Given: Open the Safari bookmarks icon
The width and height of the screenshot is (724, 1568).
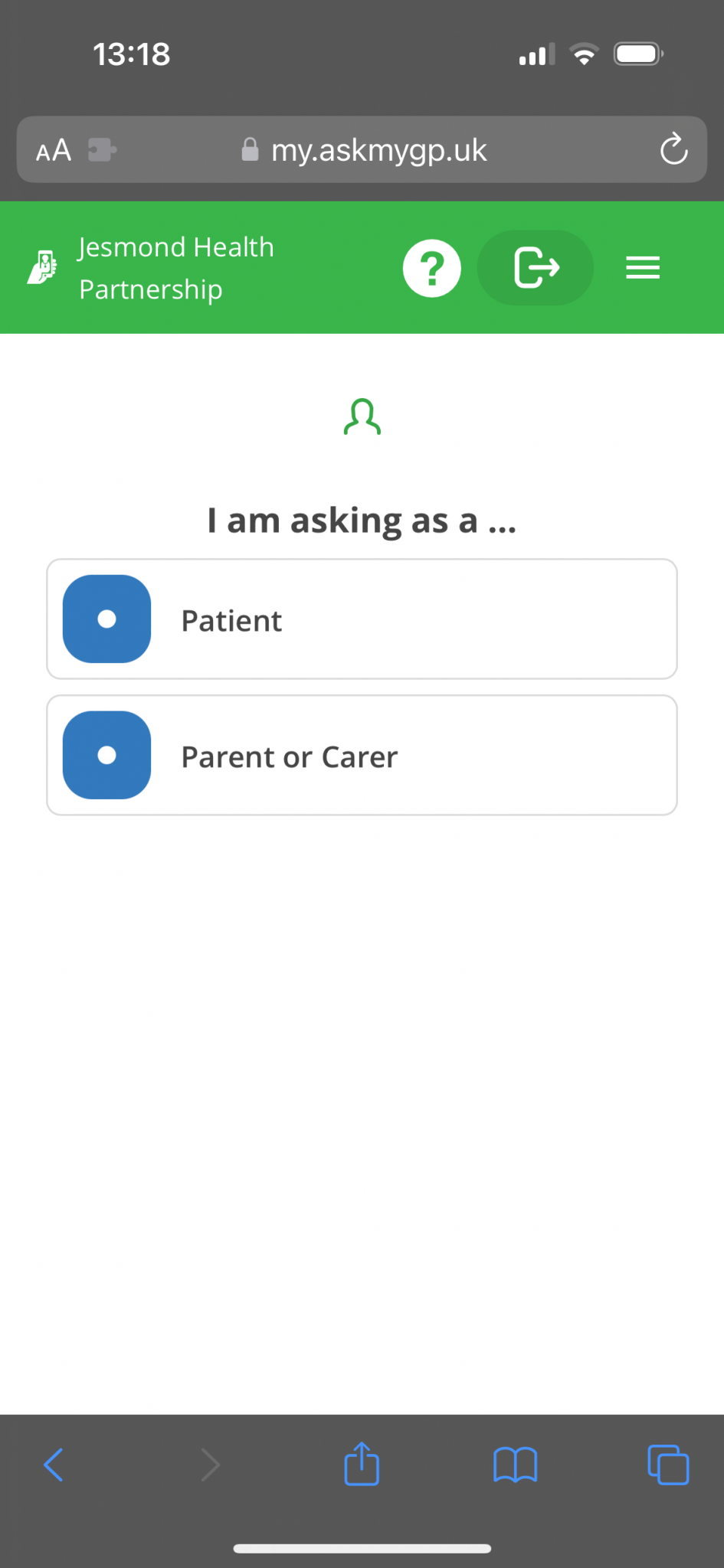Looking at the screenshot, I should [515, 1464].
